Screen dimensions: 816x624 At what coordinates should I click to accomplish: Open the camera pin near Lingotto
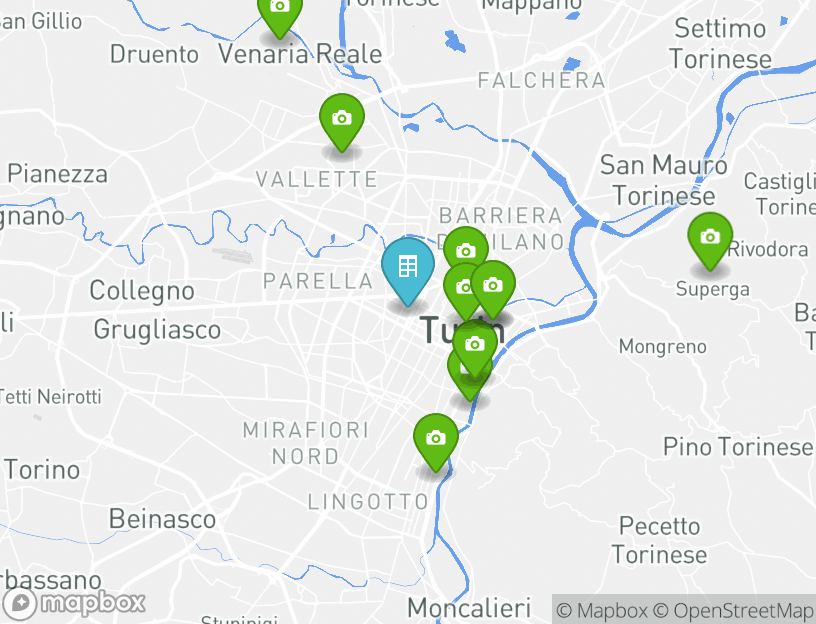(435, 438)
